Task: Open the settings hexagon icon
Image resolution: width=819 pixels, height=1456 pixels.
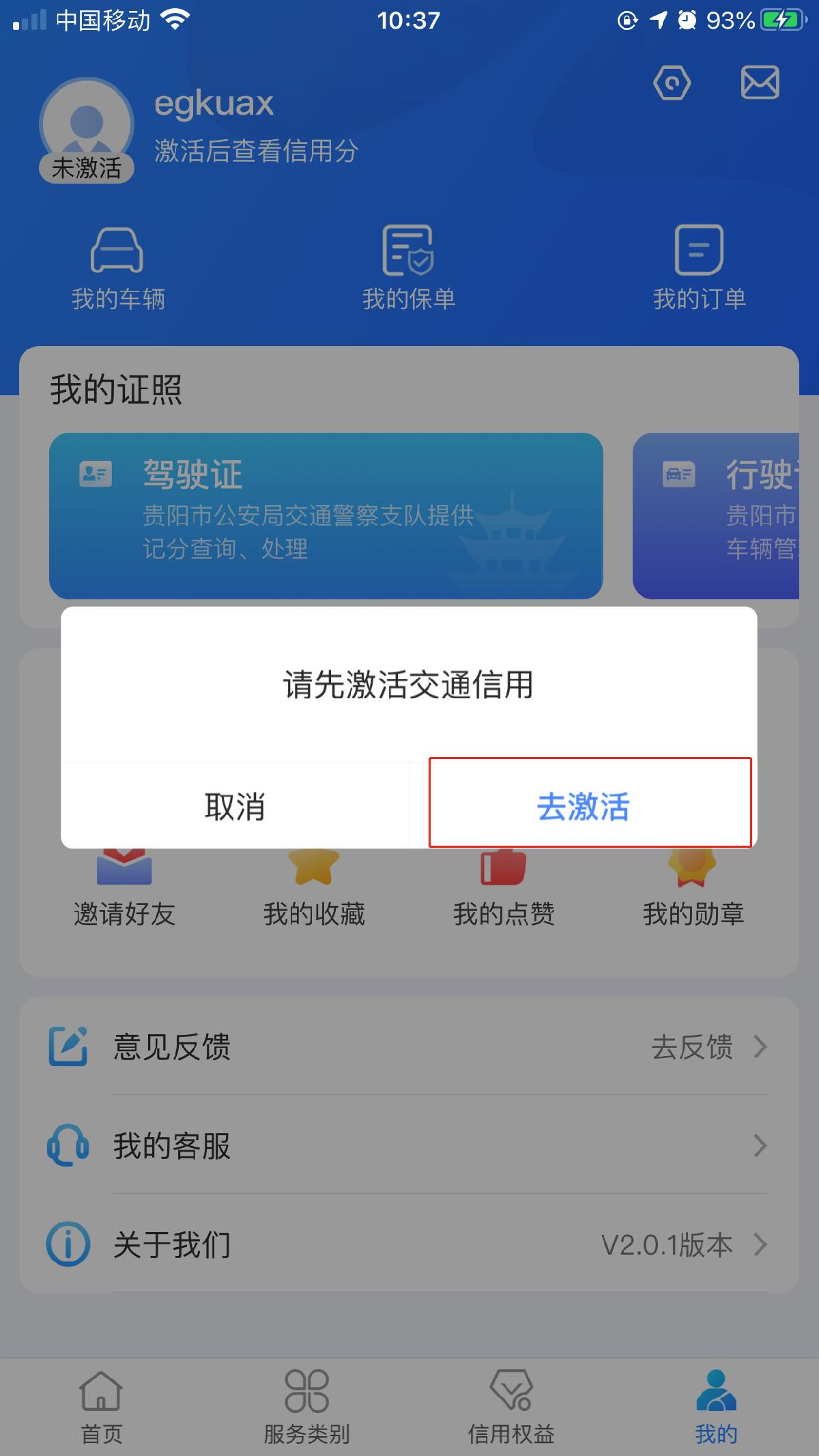Action: click(x=672, y=83)
